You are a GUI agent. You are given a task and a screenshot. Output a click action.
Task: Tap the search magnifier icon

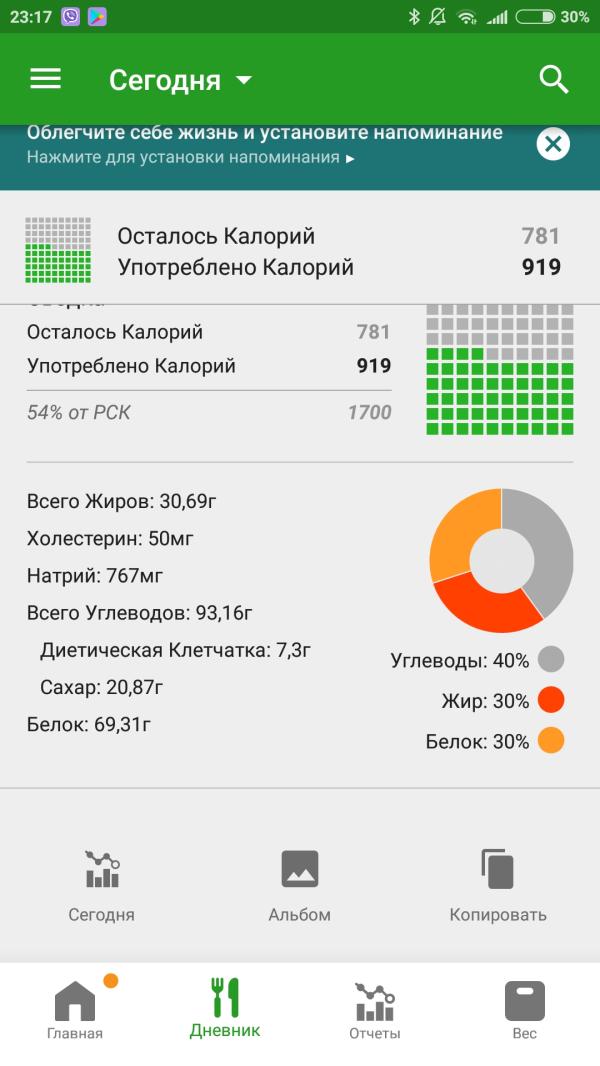point(554,80)
